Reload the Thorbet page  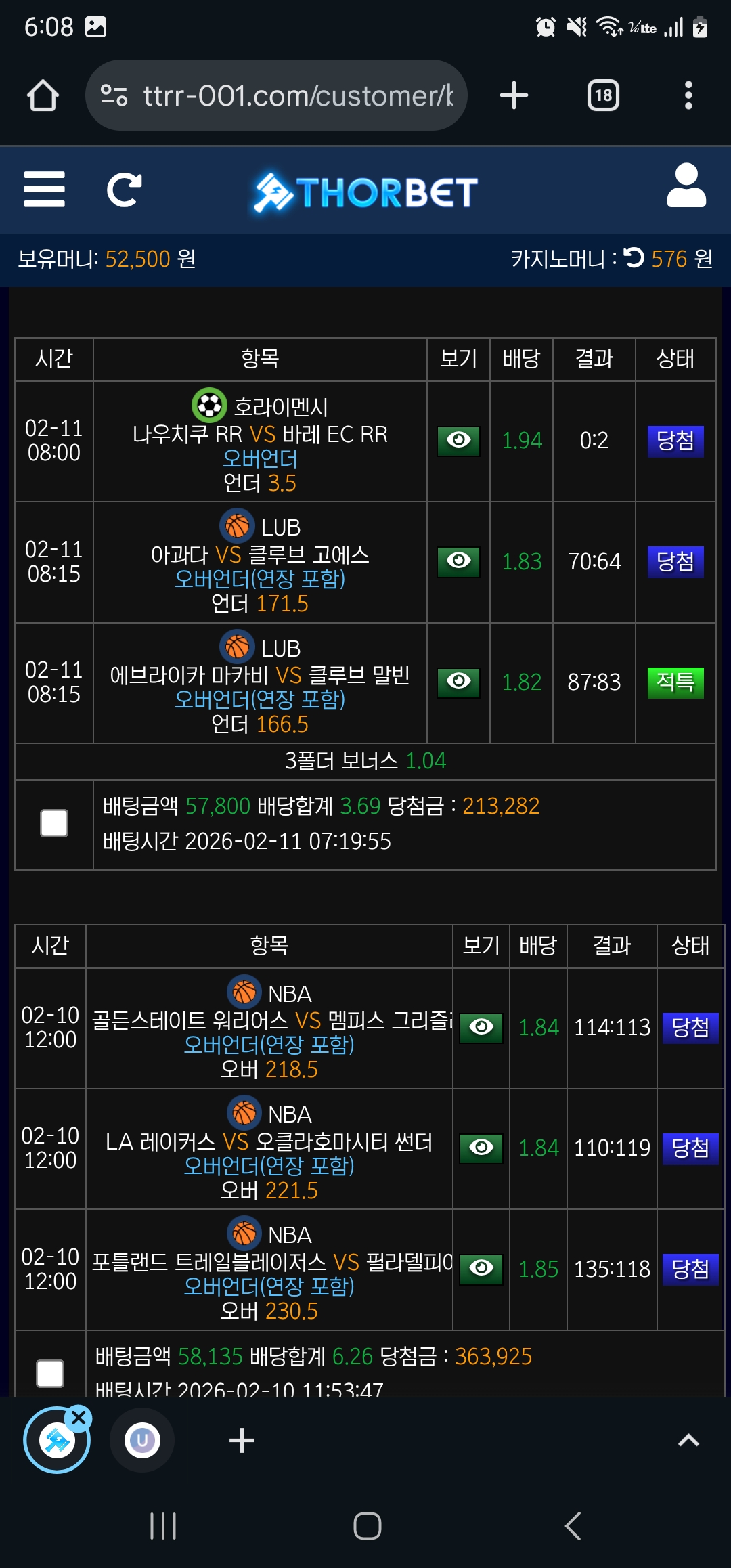125,190
